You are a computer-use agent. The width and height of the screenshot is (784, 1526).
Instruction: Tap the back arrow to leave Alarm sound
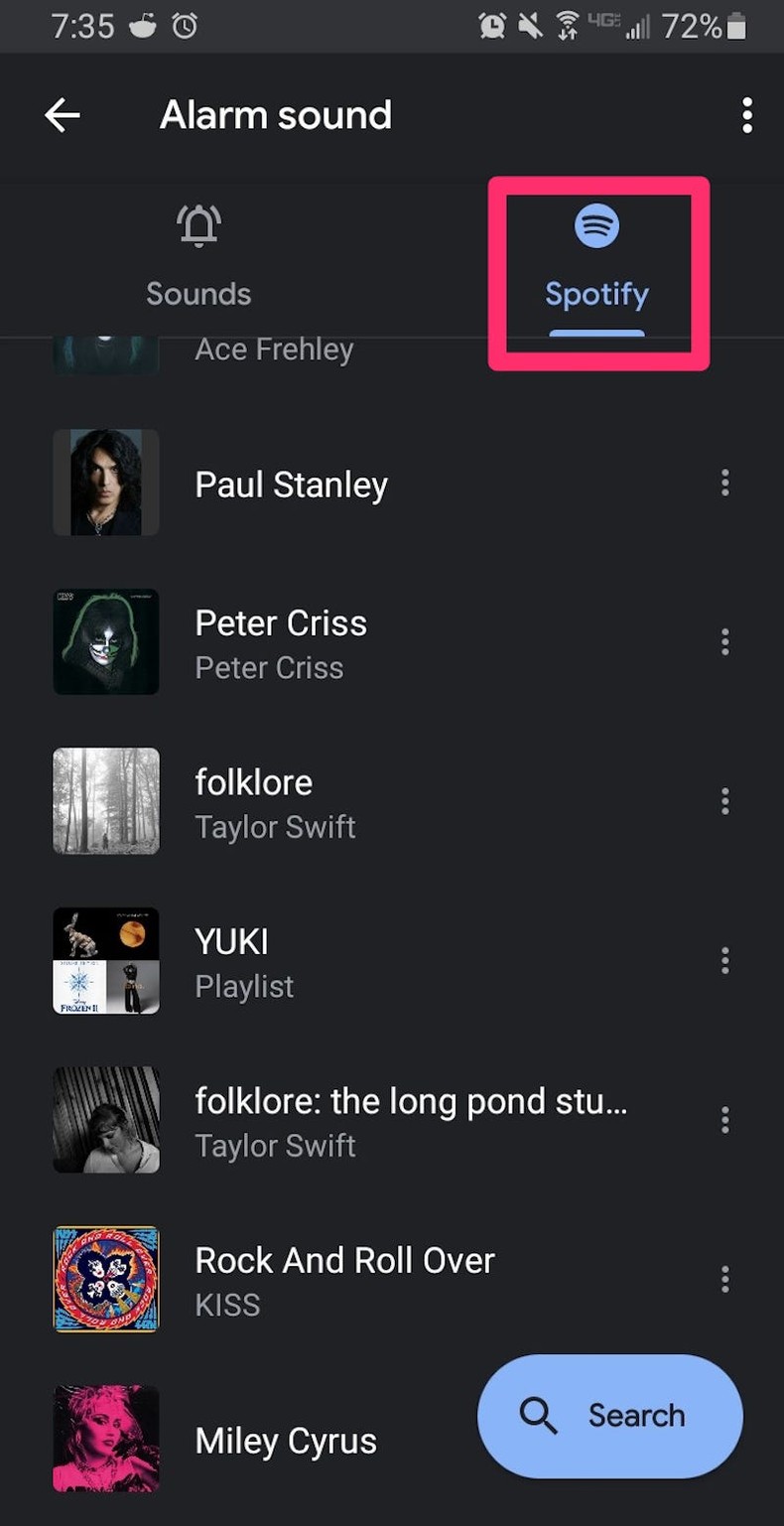pyautogui.click(x=62, y=115)
